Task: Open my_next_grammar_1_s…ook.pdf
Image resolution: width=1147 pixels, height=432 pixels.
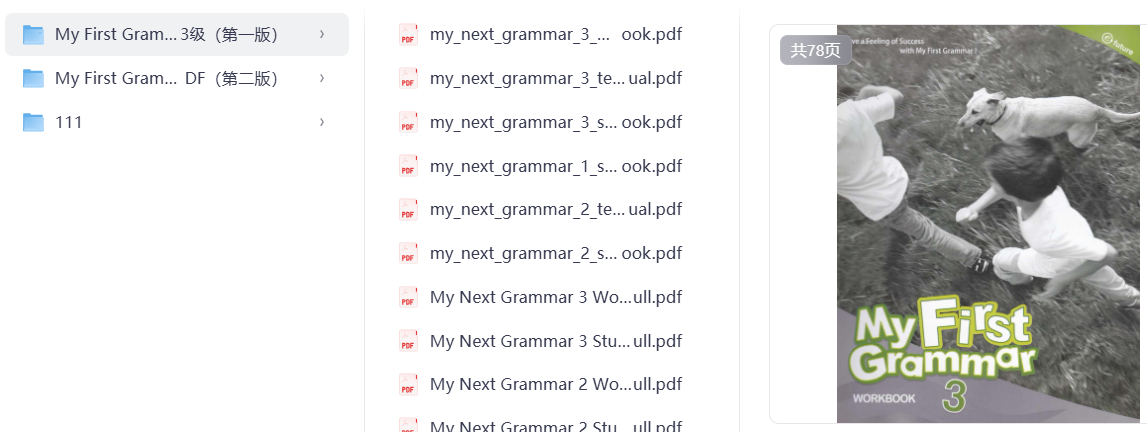Action: coord(555,166)
